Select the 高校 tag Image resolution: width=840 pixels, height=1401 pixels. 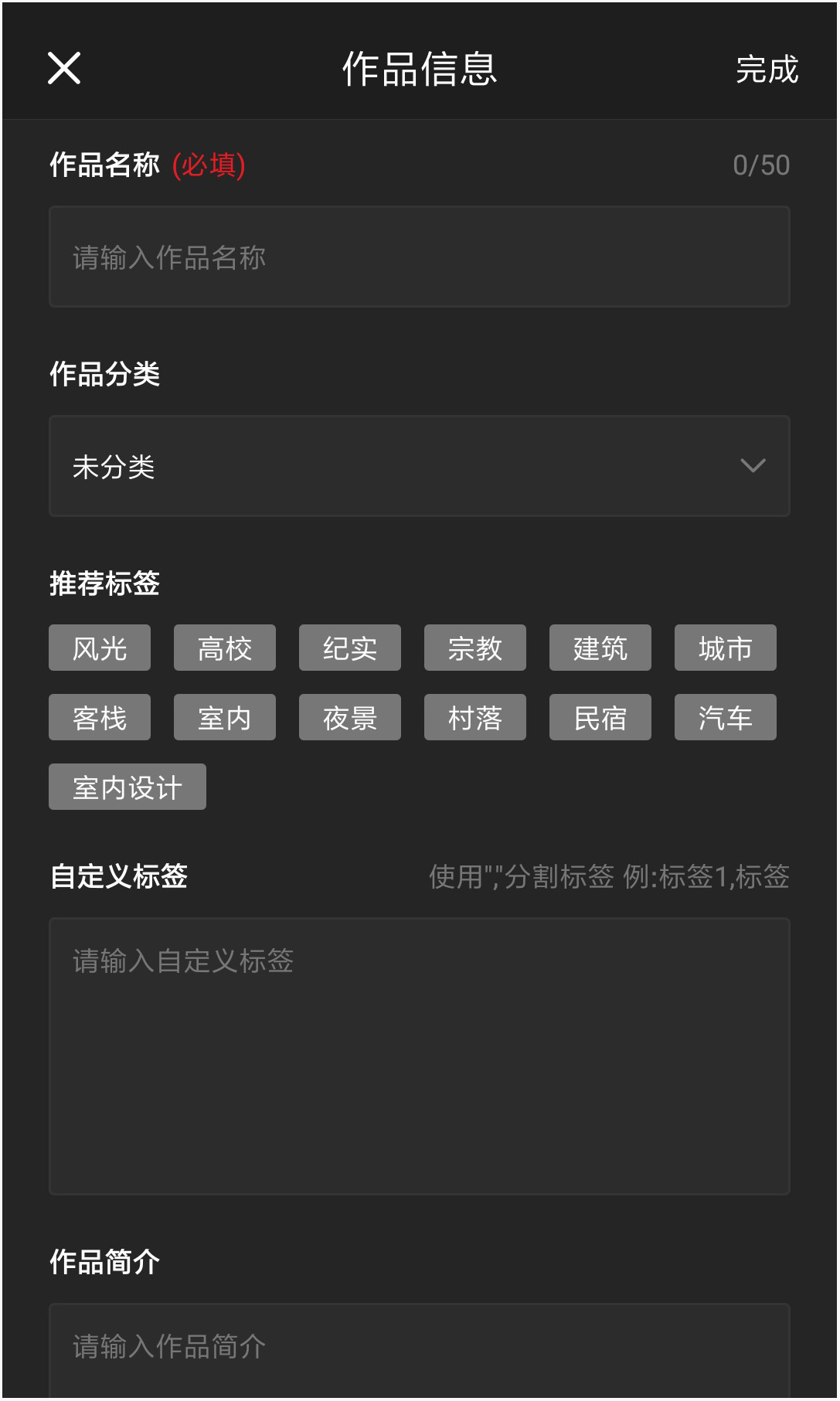(x=225, y=648)
